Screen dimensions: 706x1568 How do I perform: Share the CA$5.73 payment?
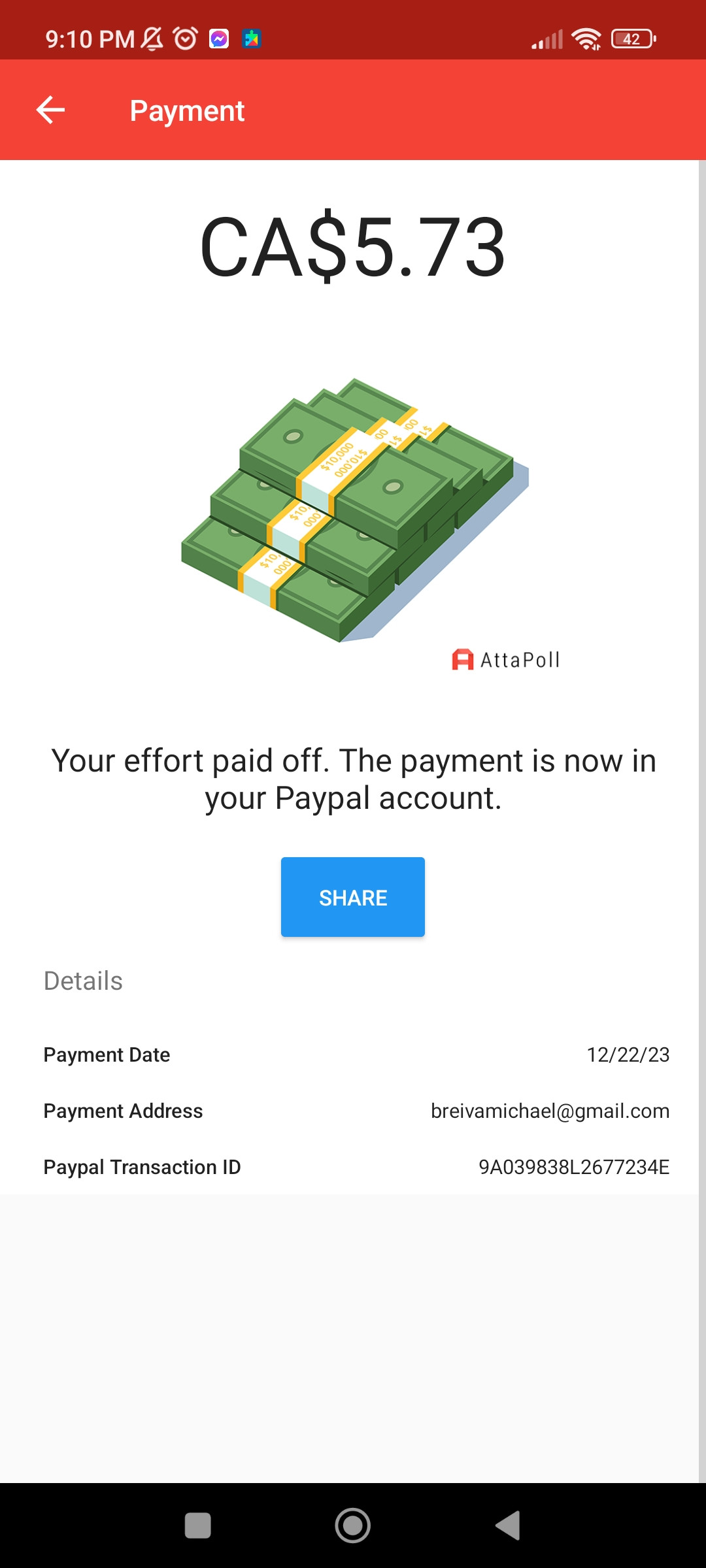(352, 897)
